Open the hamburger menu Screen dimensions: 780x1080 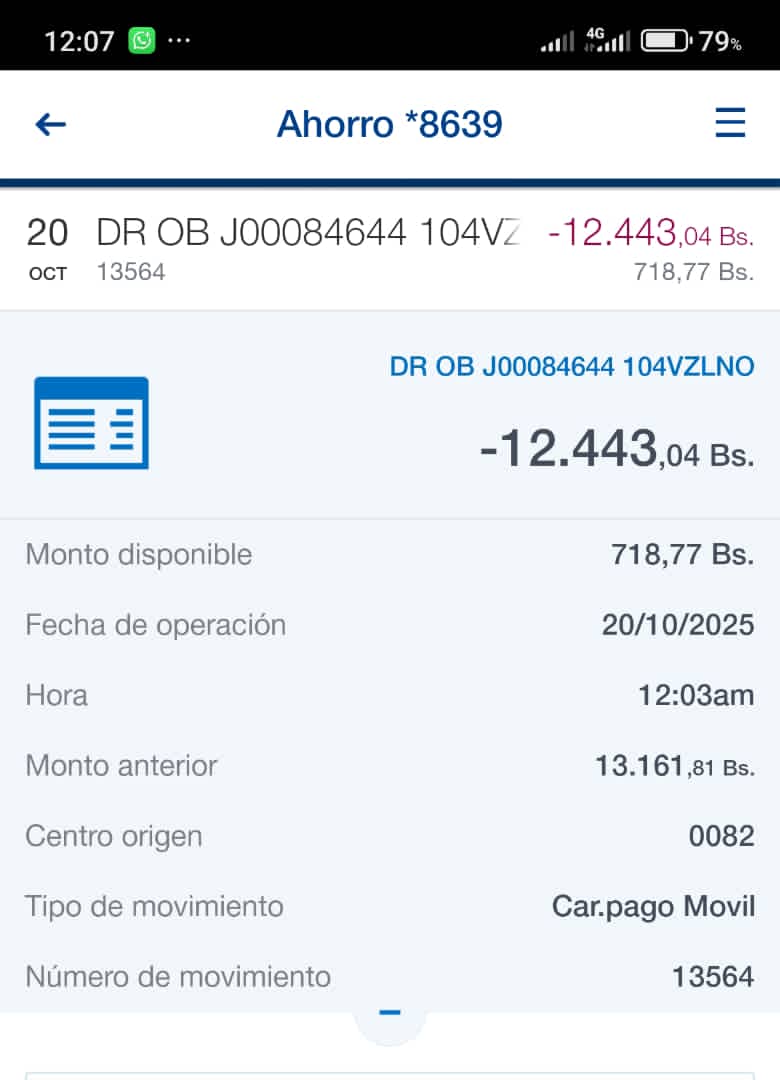(730, 124)
